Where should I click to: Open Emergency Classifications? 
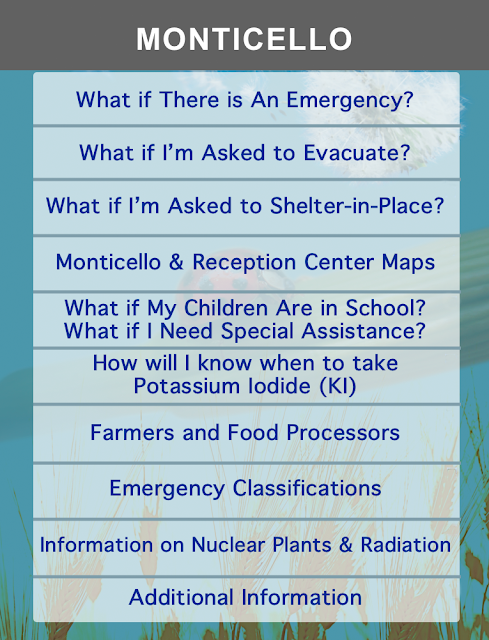(246, 491)
